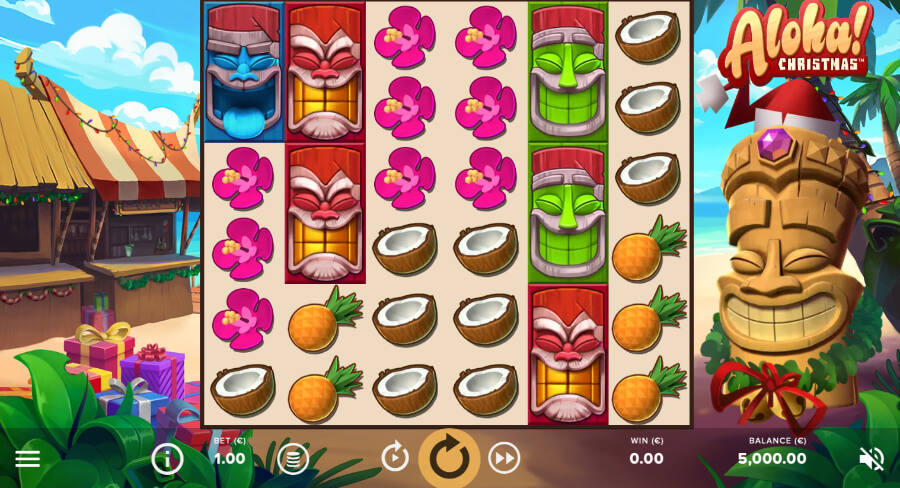Spin the reels
900x488 pixels.
point(449,458)
